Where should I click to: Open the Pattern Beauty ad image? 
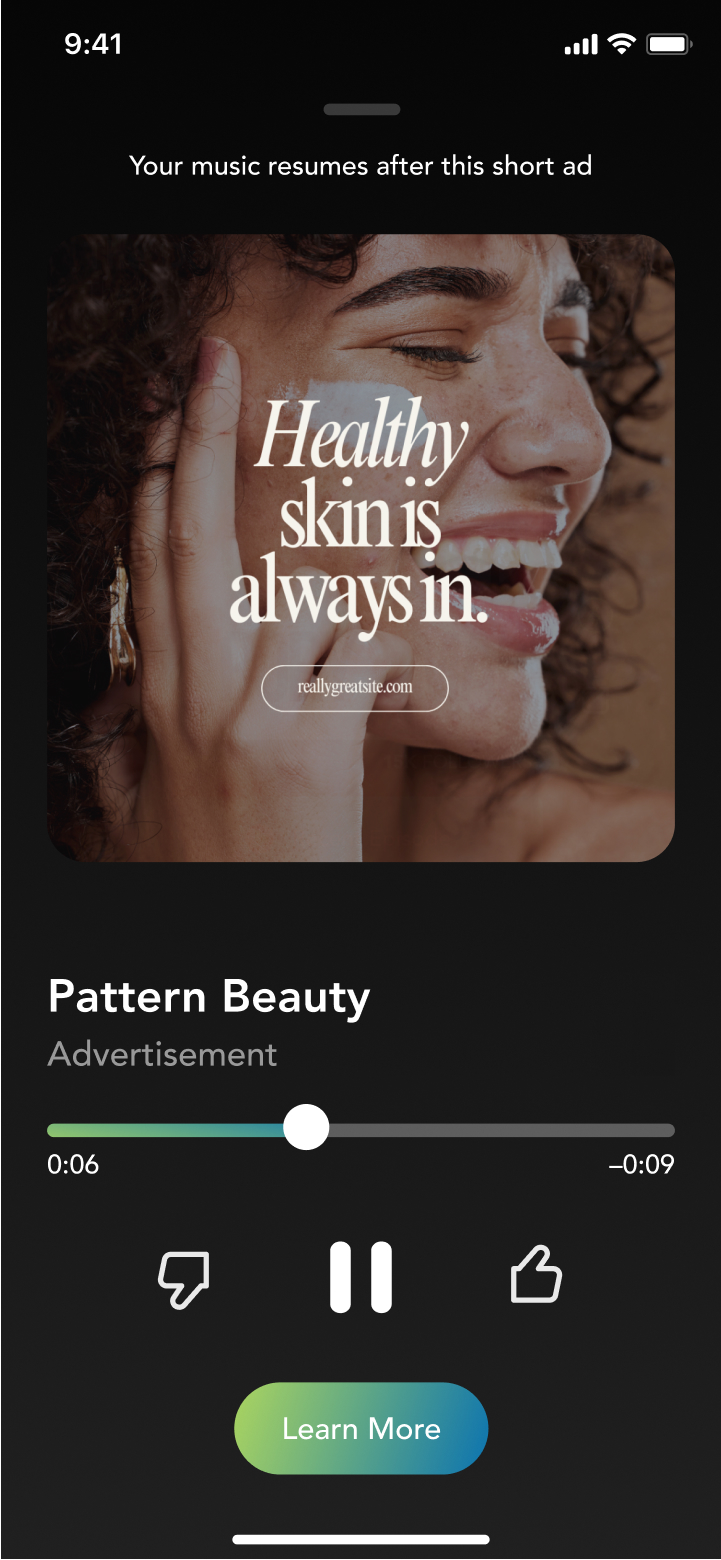coord(361,548)
